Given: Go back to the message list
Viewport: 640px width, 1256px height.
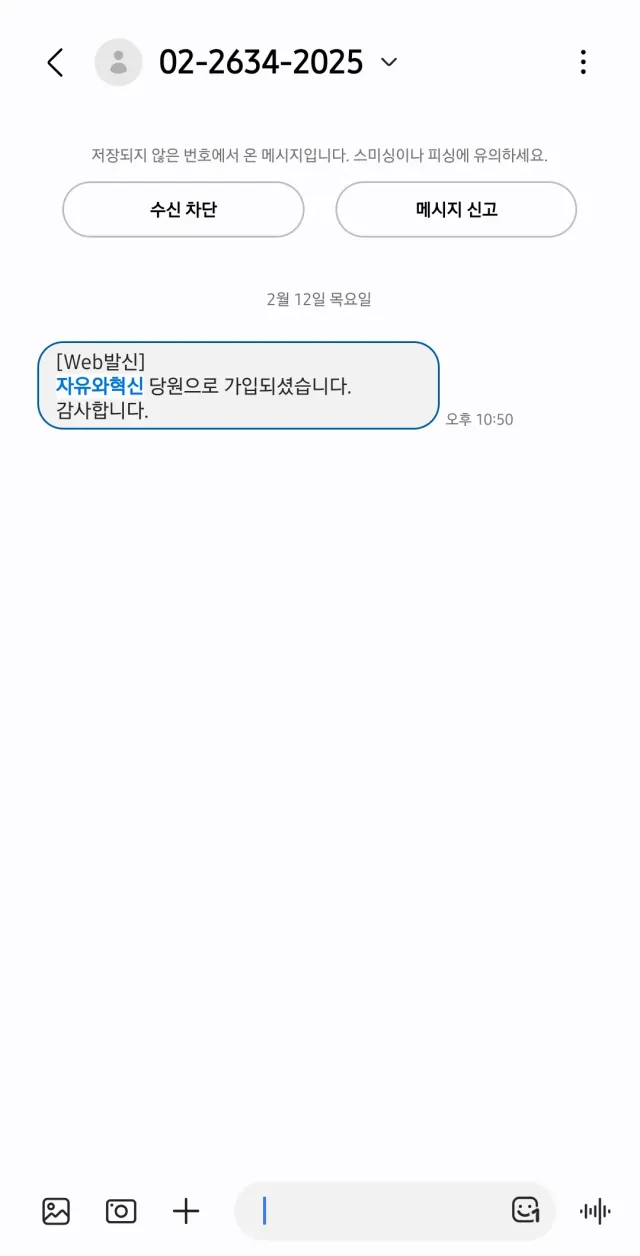Looking at the screenshot, I should 55,63.
